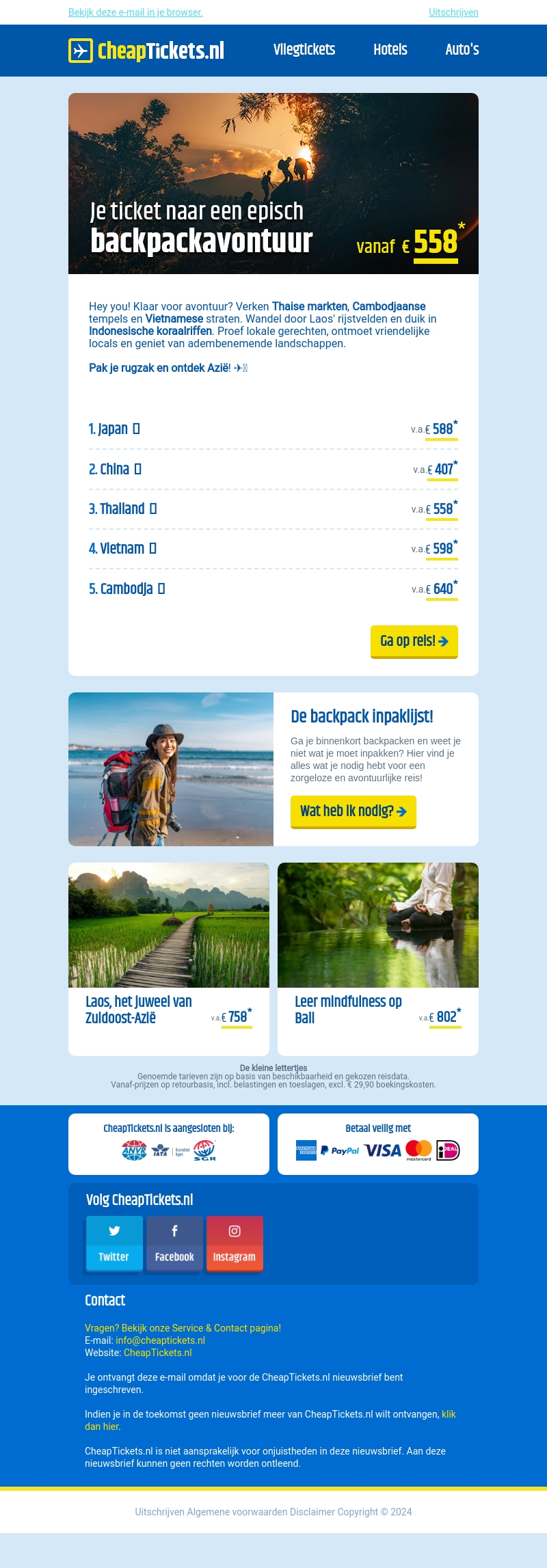Image resolution: width=547 pixels, height=1568 pixels.
Task: Open the Facebook page button
Action: click(x=174, y=1244)
